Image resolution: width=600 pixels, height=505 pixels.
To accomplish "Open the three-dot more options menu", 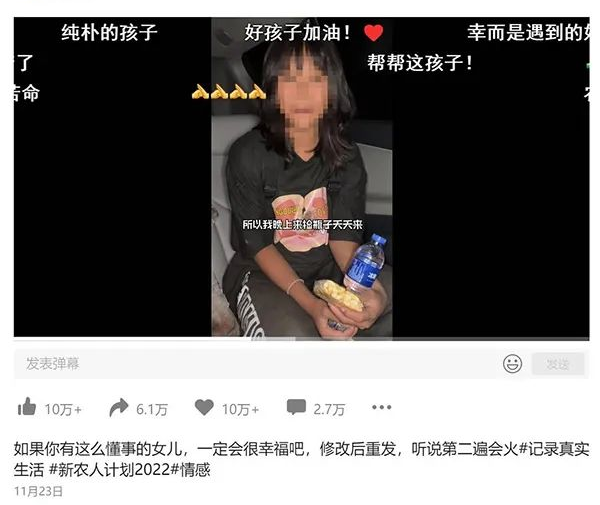I will (382, 407).
